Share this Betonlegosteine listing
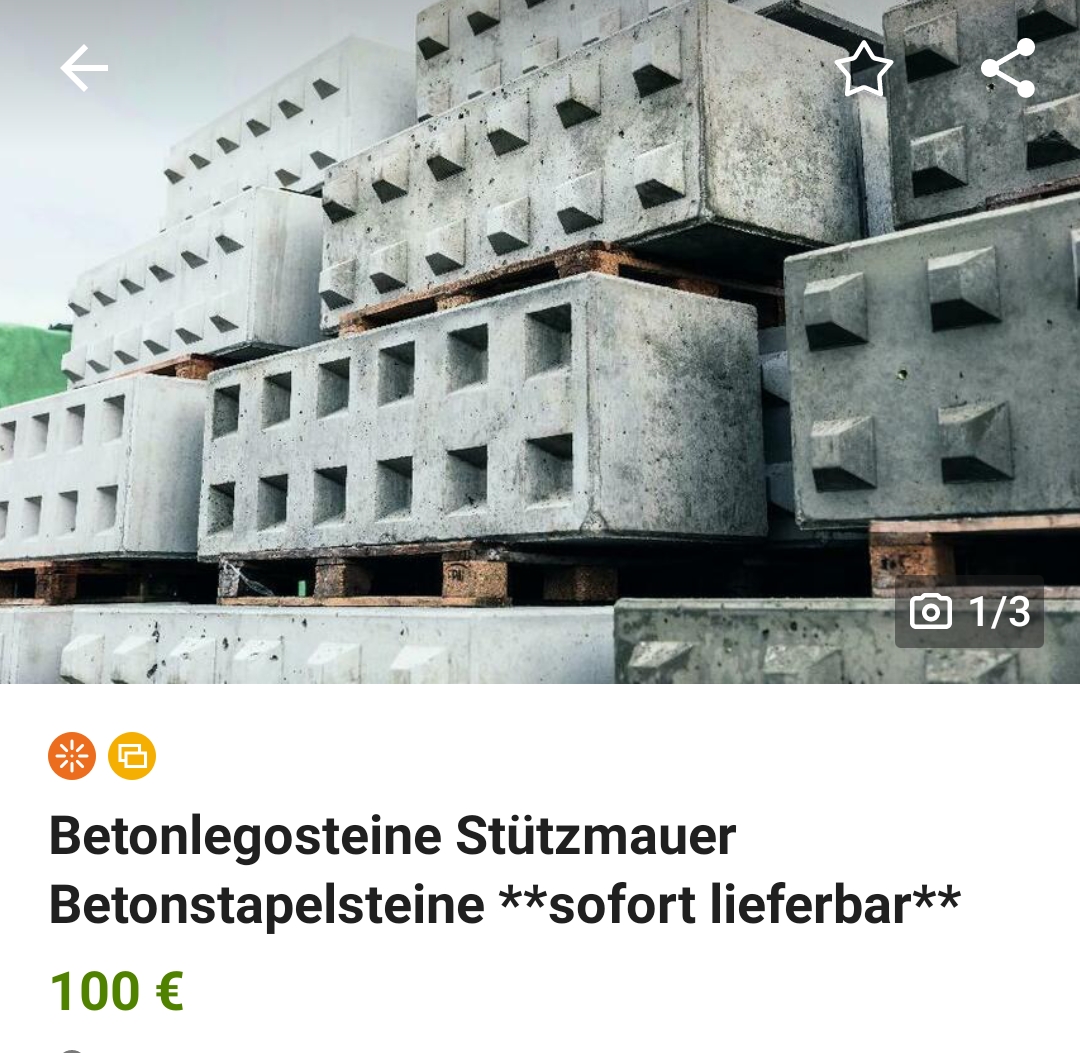The width and height of the screenshot is (1080, 1053). 1007,69
